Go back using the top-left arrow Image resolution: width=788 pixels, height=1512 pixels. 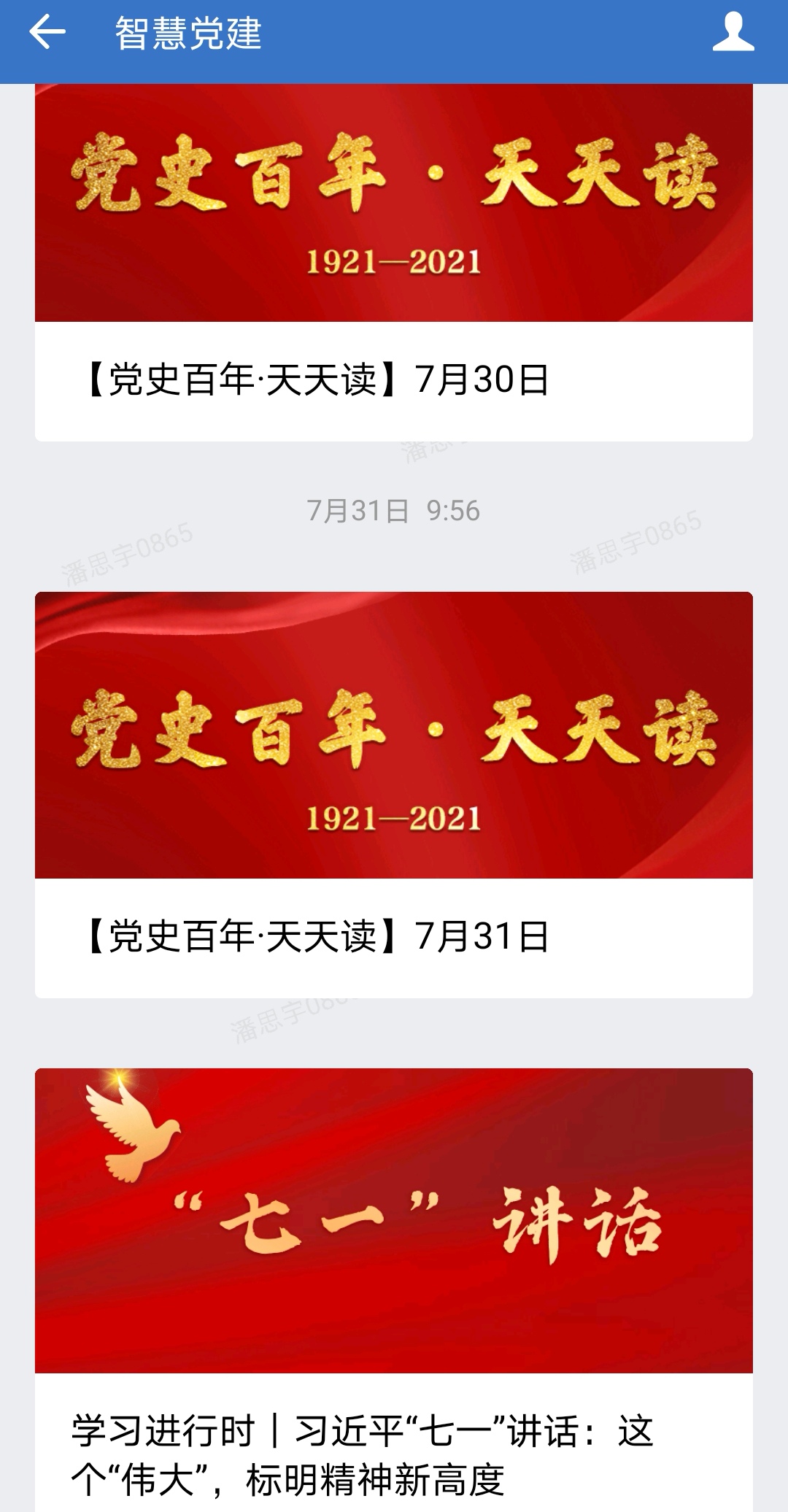[47, 33]
